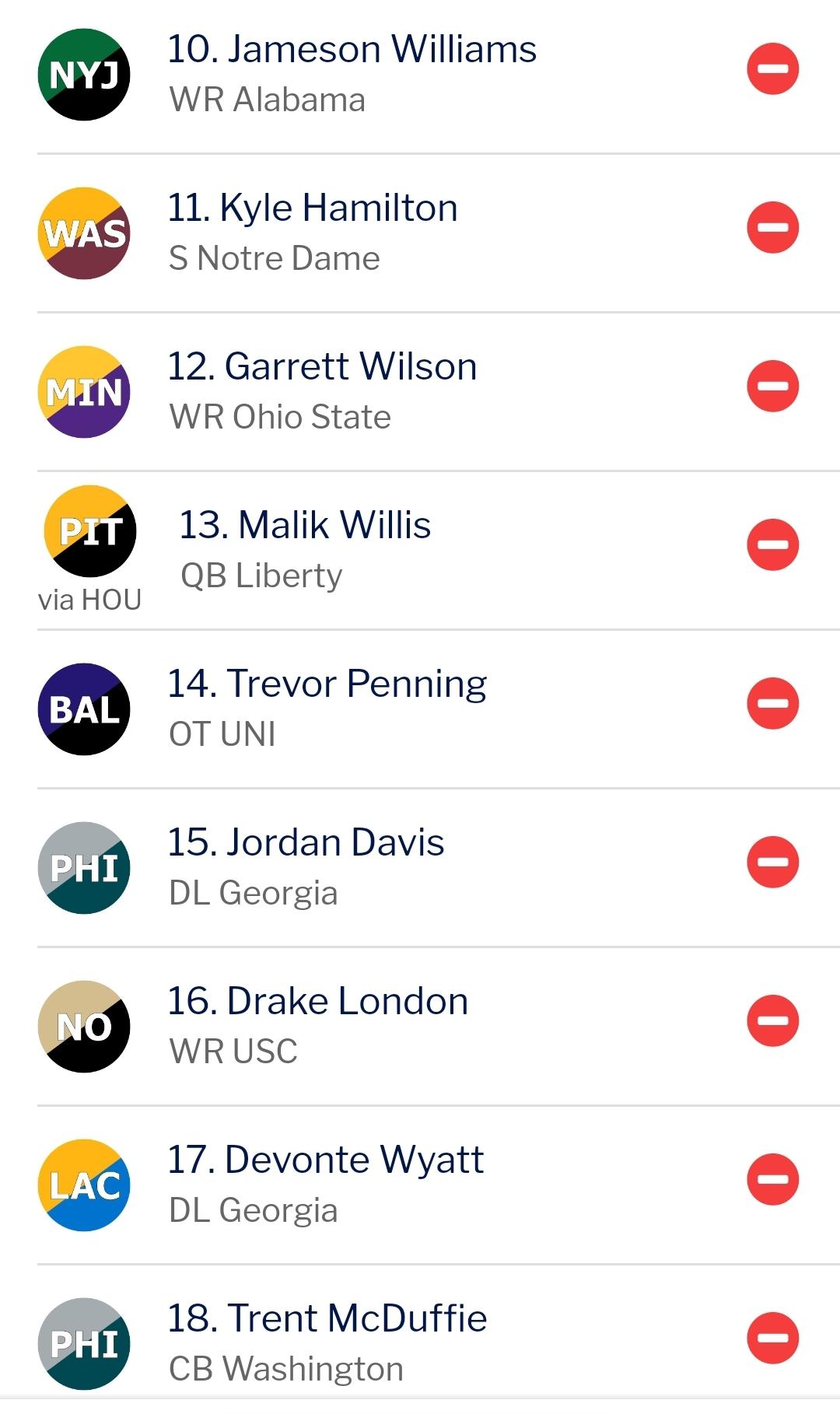Delete Devonte Wyatt pick 17
Viewport: 840px width, 1414px height.
point(772,1180)
